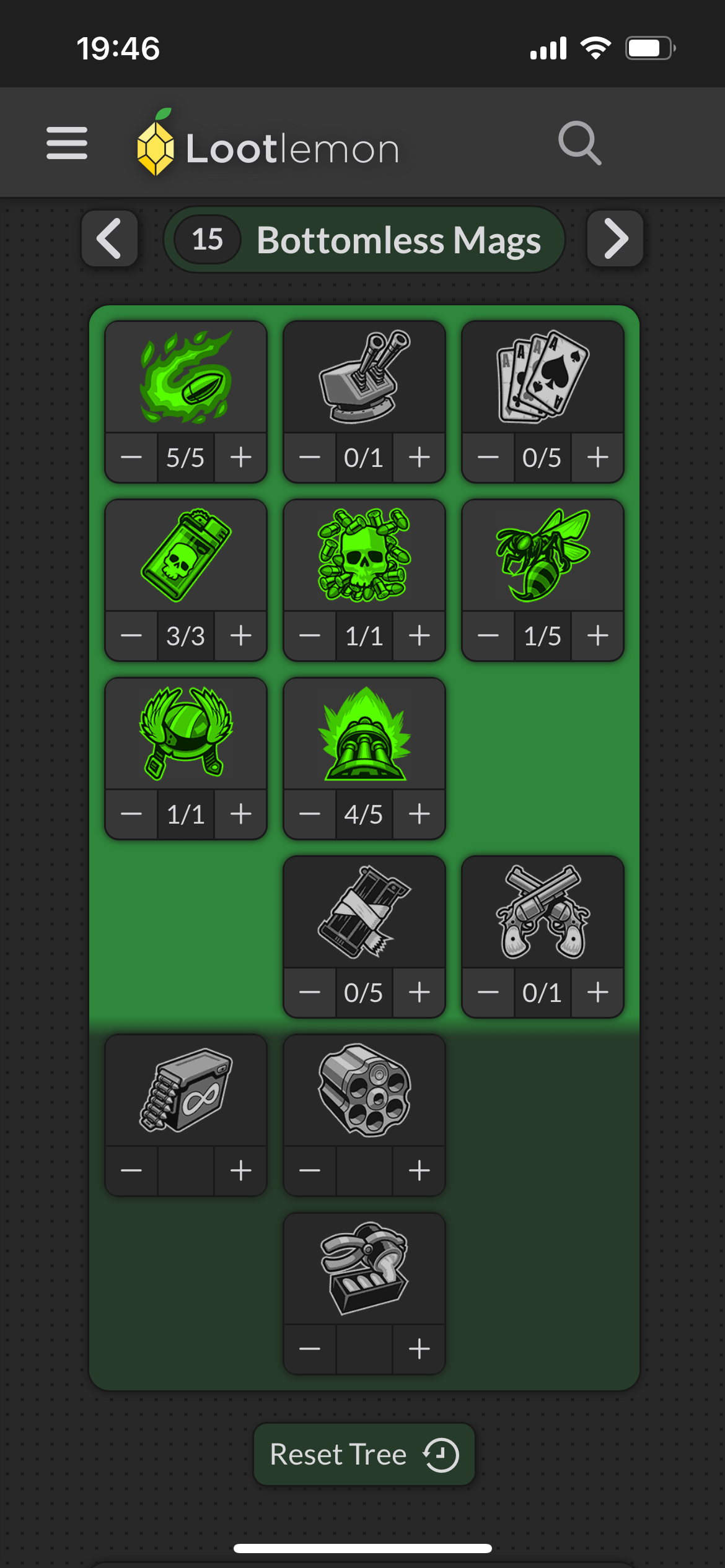Add a point to infinity ammo box skill
Screen dimensions: 725x1568
(241, 1171)
